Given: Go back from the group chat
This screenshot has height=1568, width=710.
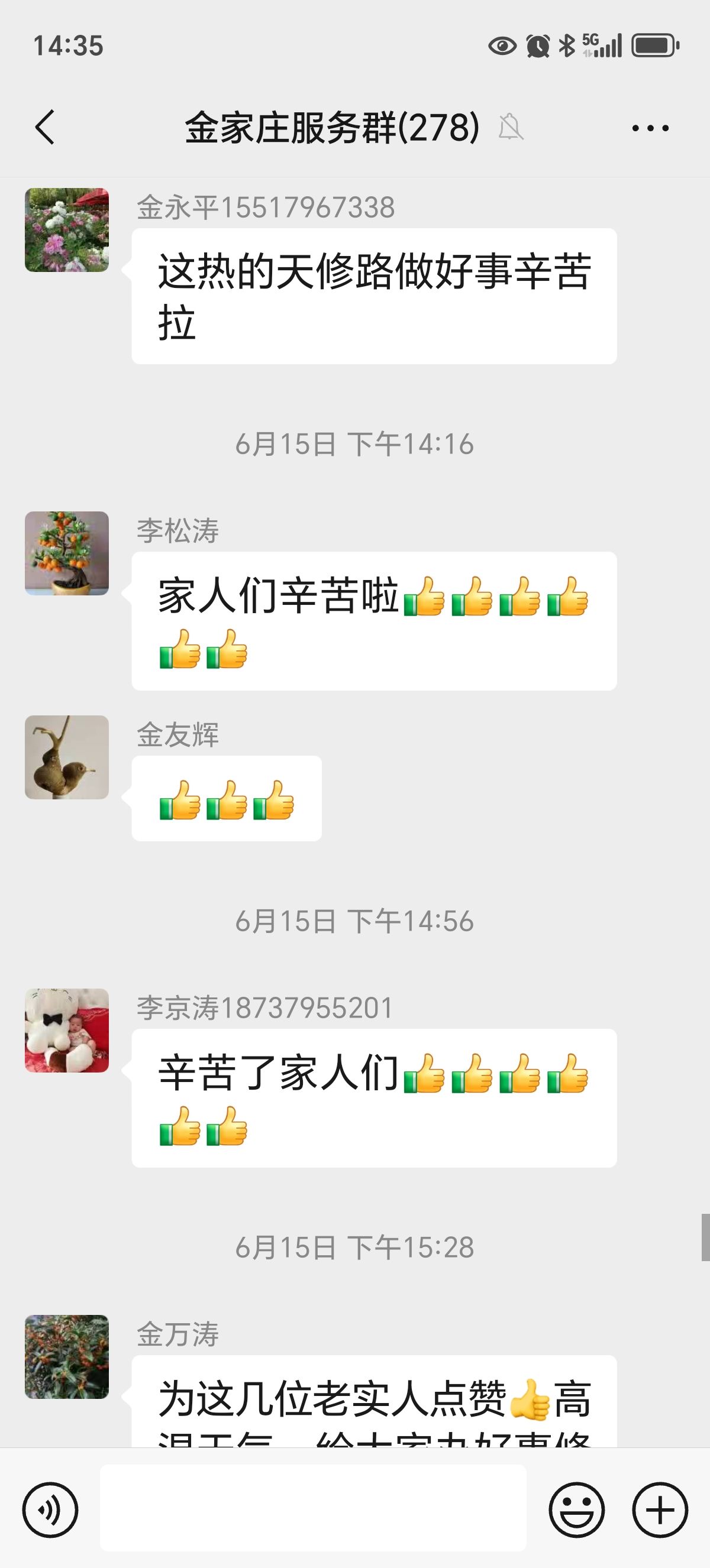Looking at the screenshot, I should coord(45,127).
